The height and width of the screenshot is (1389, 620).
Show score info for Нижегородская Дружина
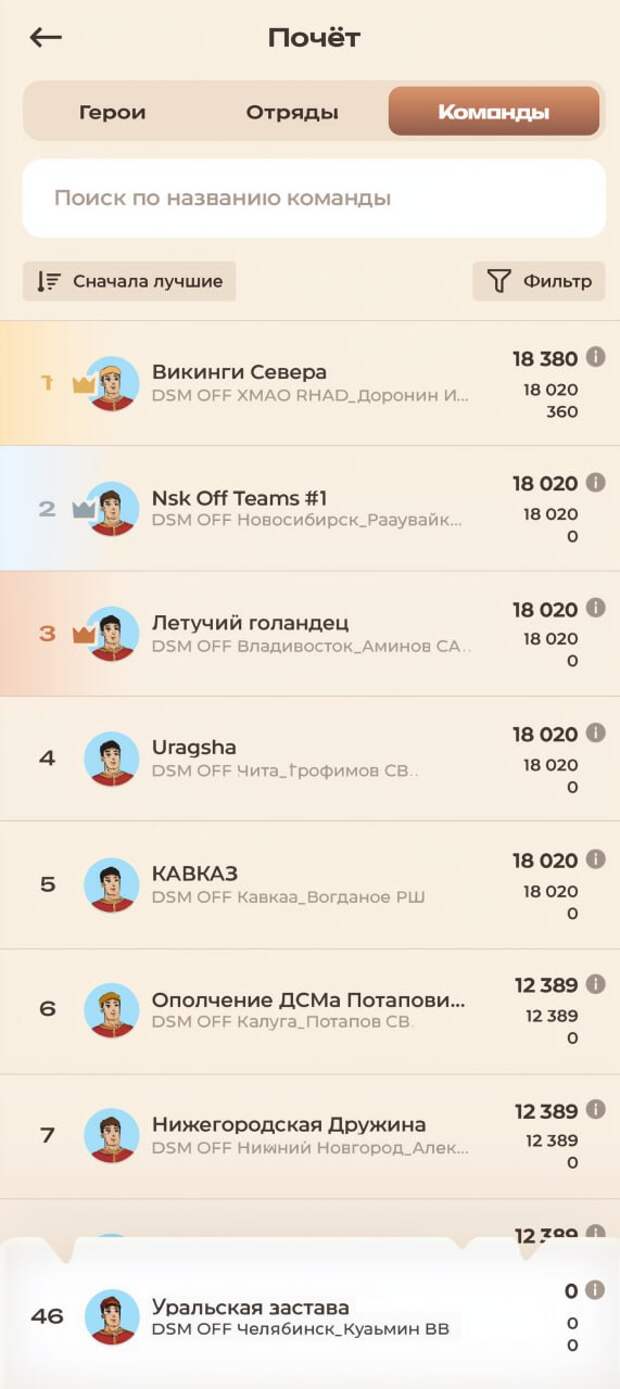(x=596, y=1110)
